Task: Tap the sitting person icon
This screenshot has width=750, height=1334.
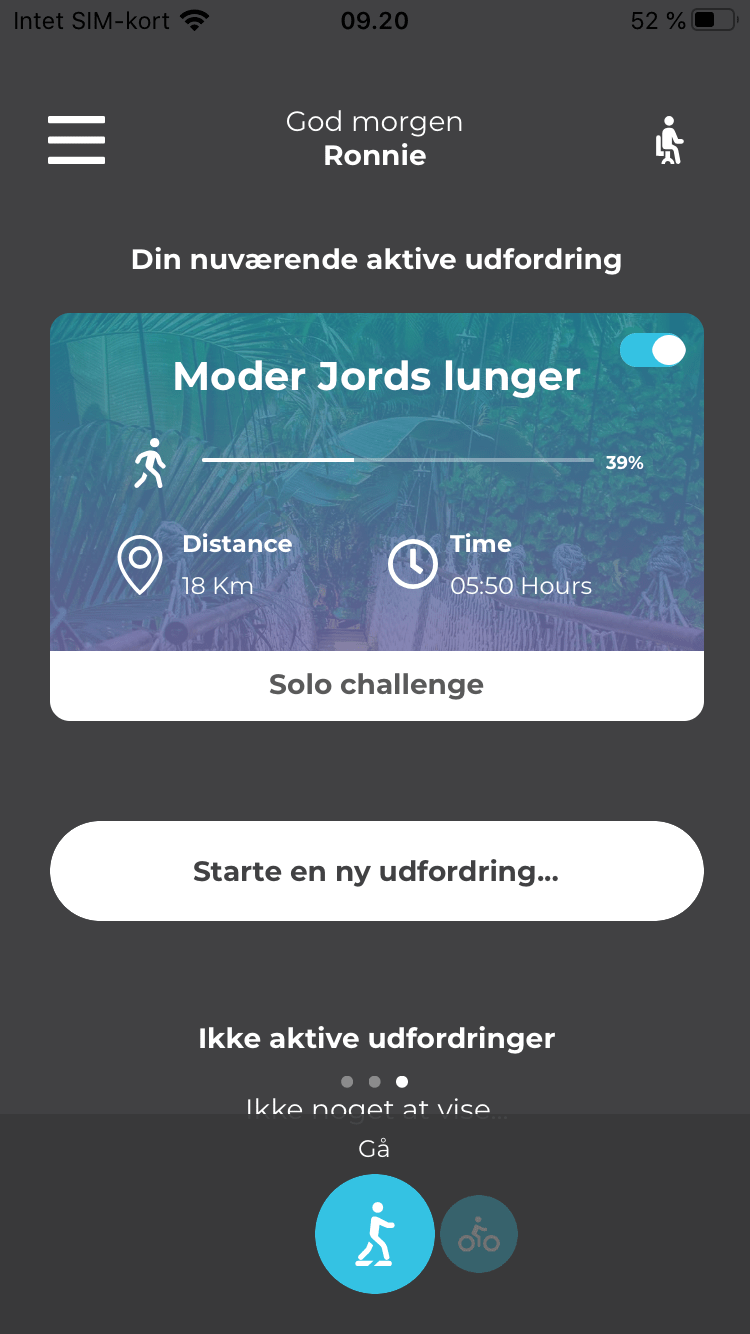Action: click(x=669, y=140)
